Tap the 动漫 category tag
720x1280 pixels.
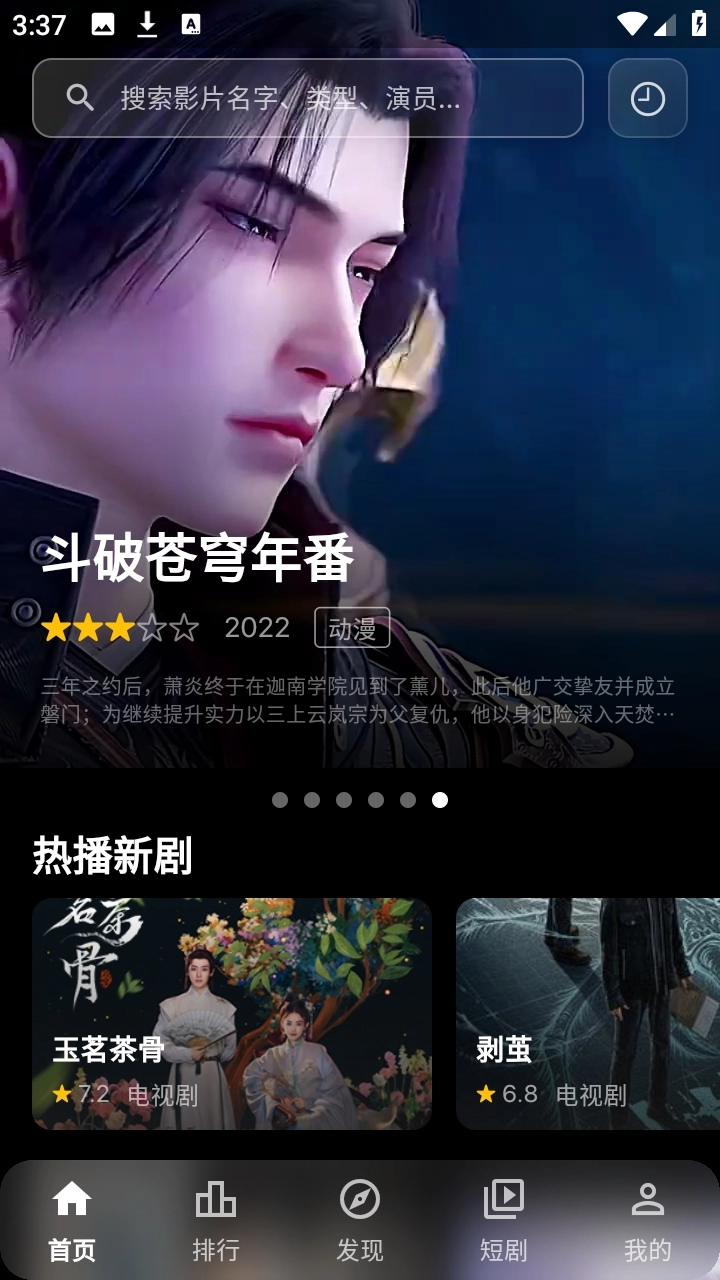pos(352,628)
